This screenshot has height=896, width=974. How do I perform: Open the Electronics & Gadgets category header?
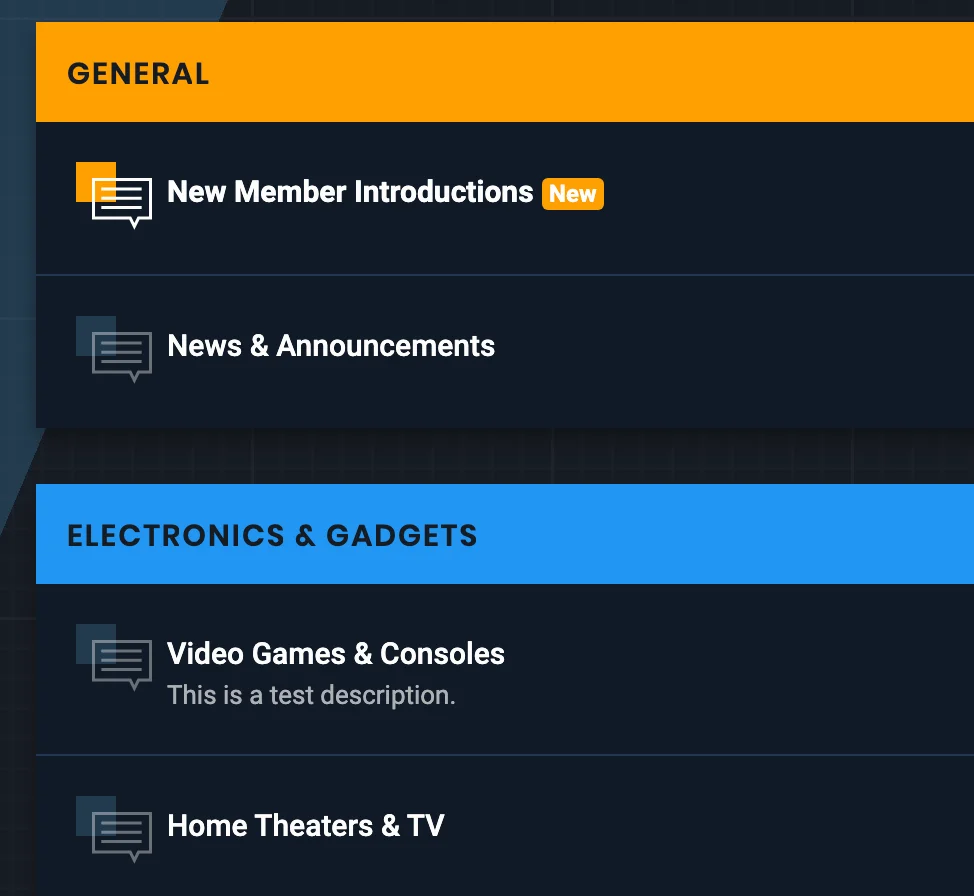tap(272, 536)
